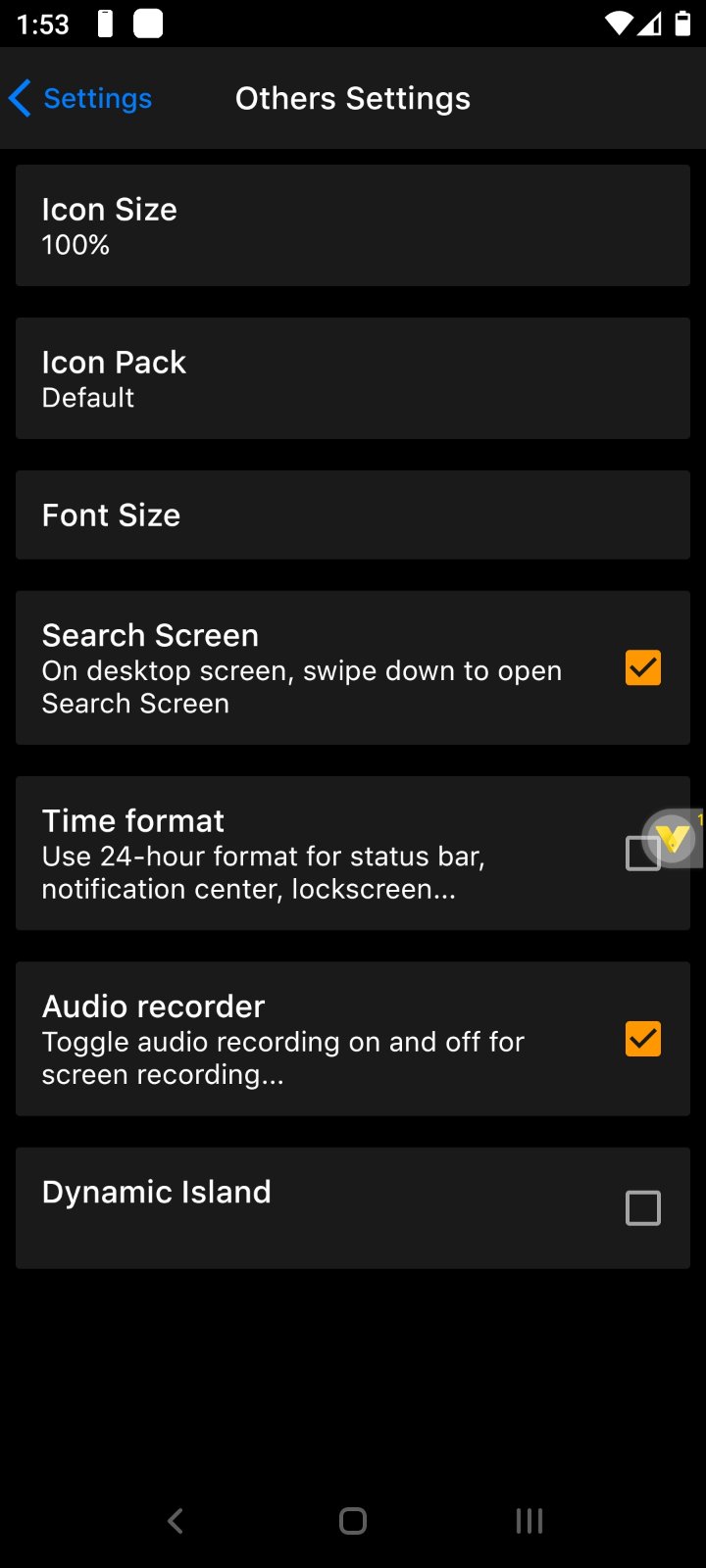Open the Font Size setting
706x1568 pixels.
click(353, 515)
